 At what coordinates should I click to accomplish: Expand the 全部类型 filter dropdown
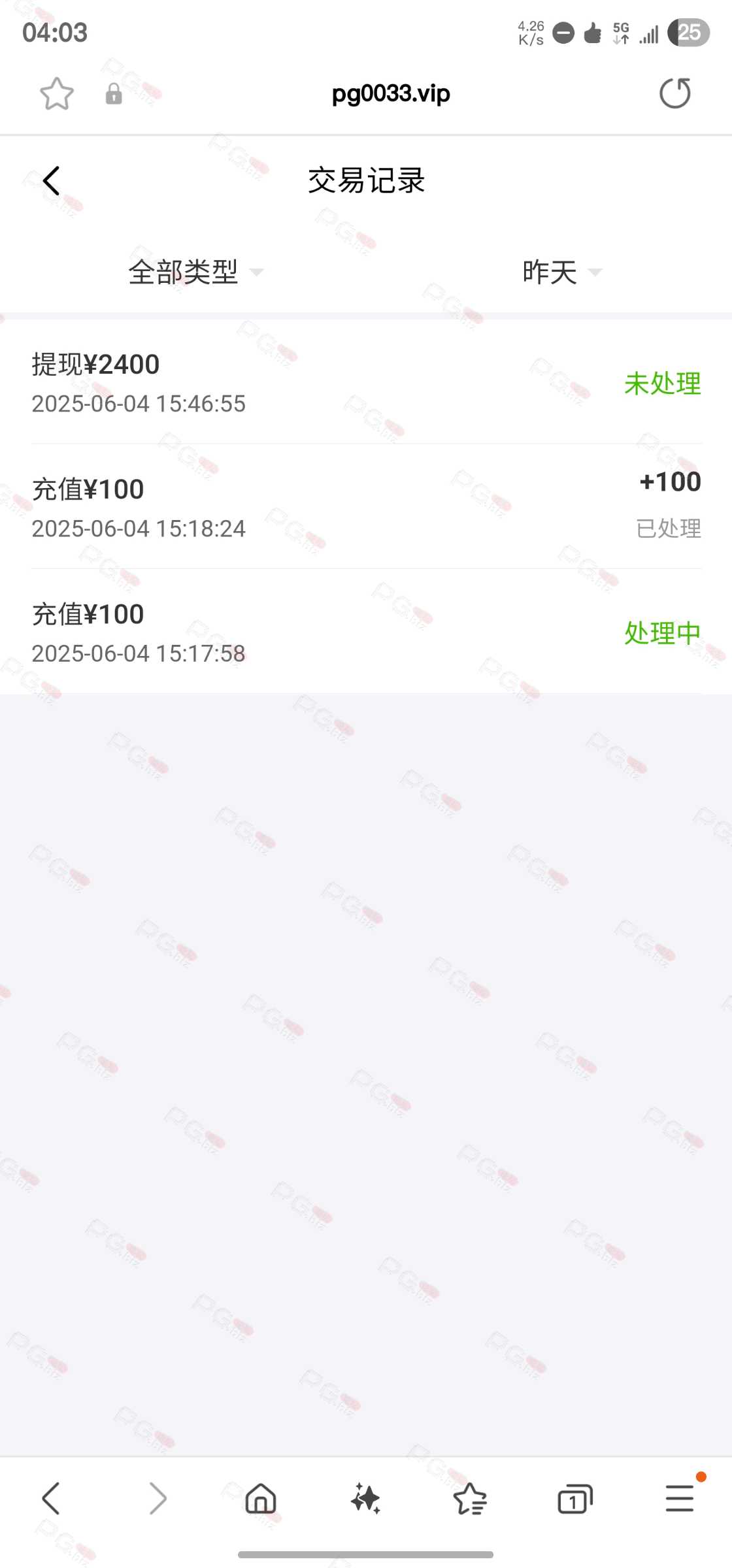click(195, 272)
